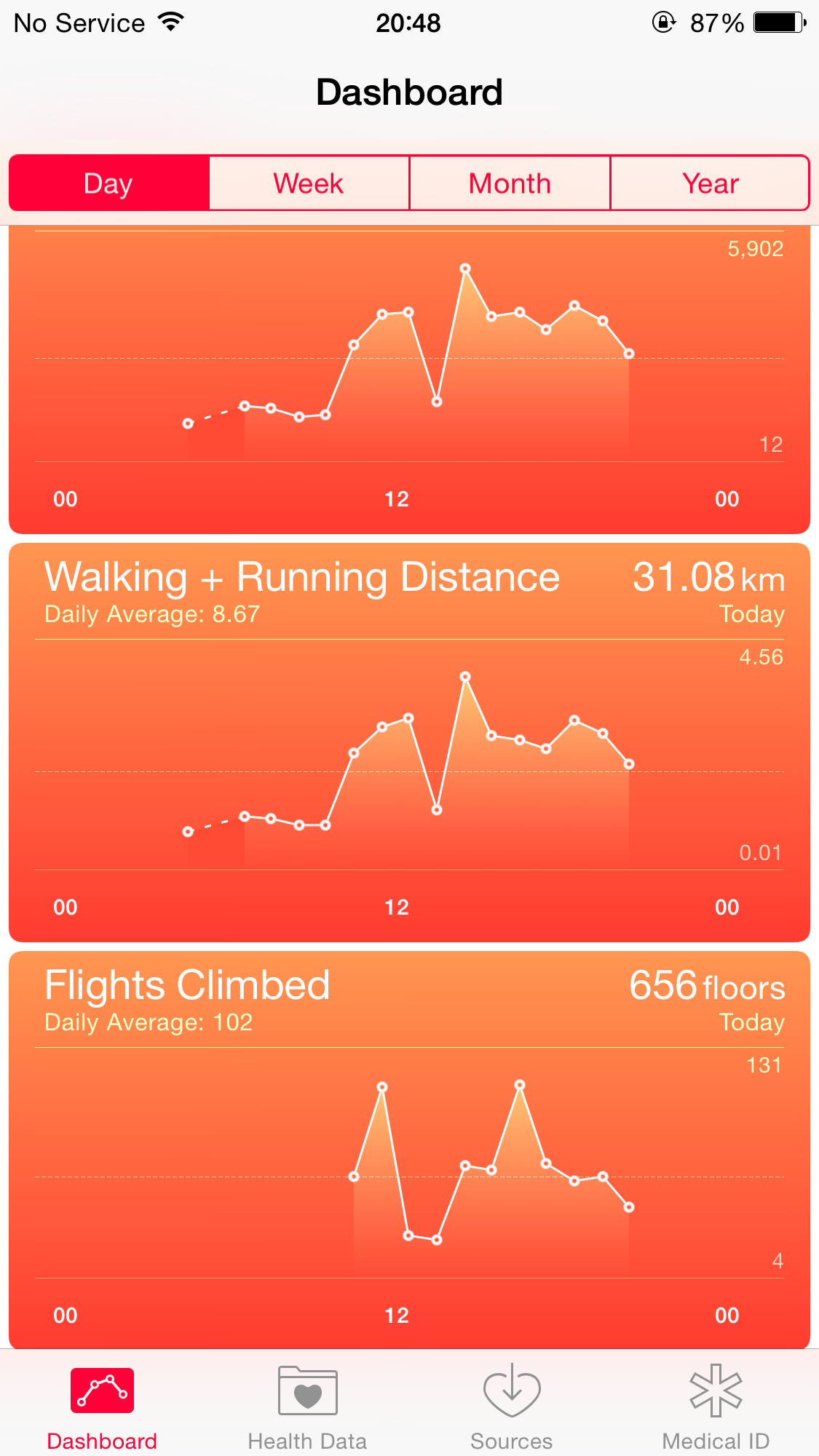This screenshot has width=819, height=1456.
Task: Switch to the Month view
Action: tap(510, 183)
